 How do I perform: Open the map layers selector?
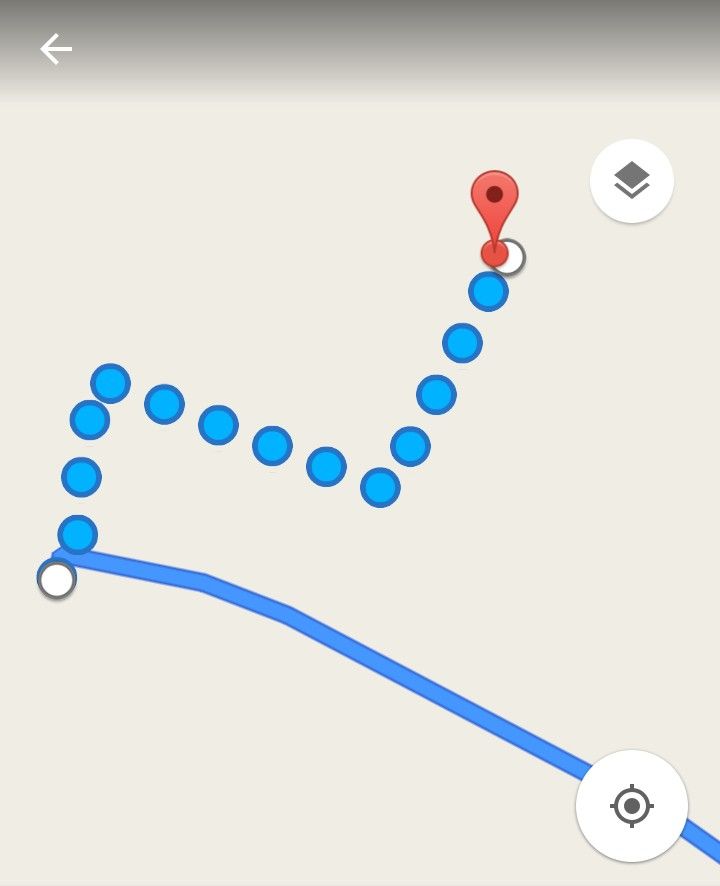(x=632, y=181)
